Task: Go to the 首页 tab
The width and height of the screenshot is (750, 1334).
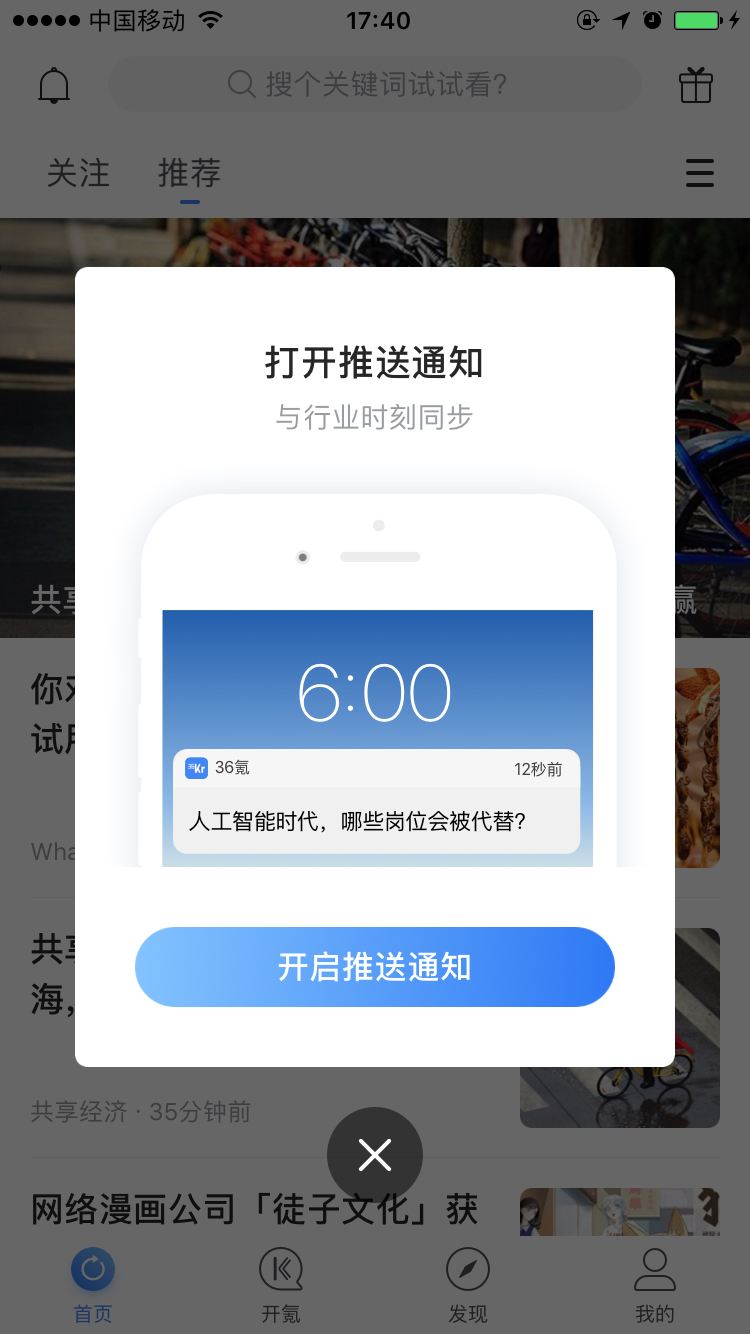Action: pyautogui.click(x=93, y=1285)
